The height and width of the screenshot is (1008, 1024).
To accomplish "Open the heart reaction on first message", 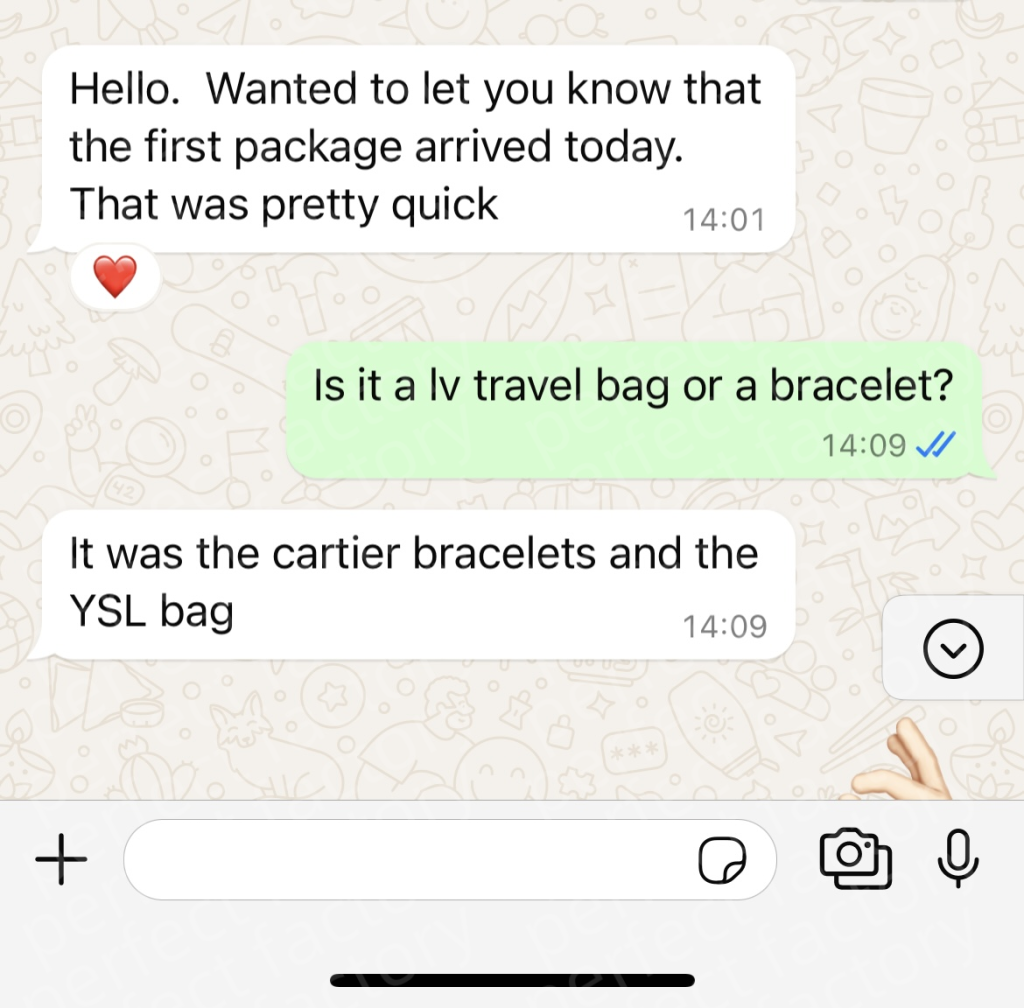I will pos(115,276).
